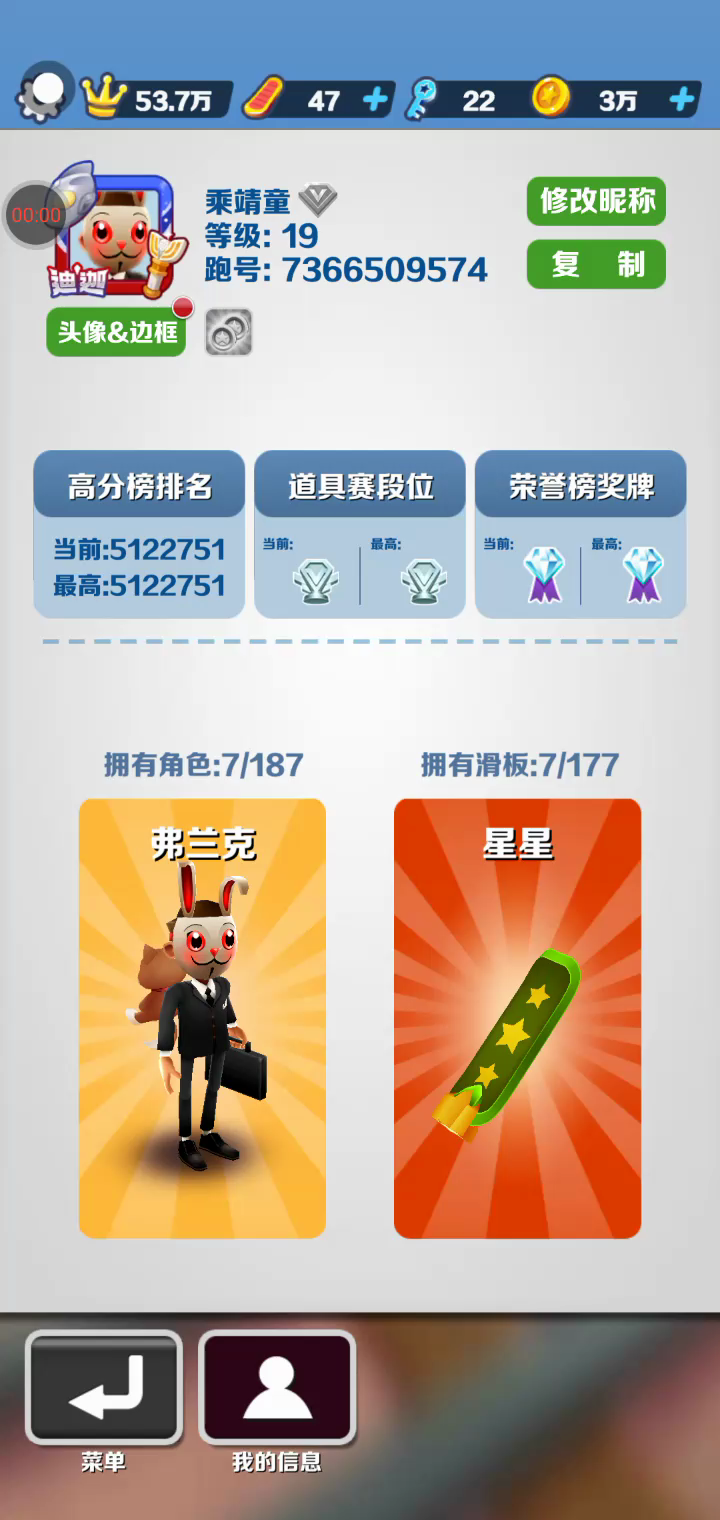Image resolution: width=720 pixels, height=1520 pixels.
Task: Open 头像&边框 avatar and frame options
Action: pyautogui.click(x=116, y=332)
